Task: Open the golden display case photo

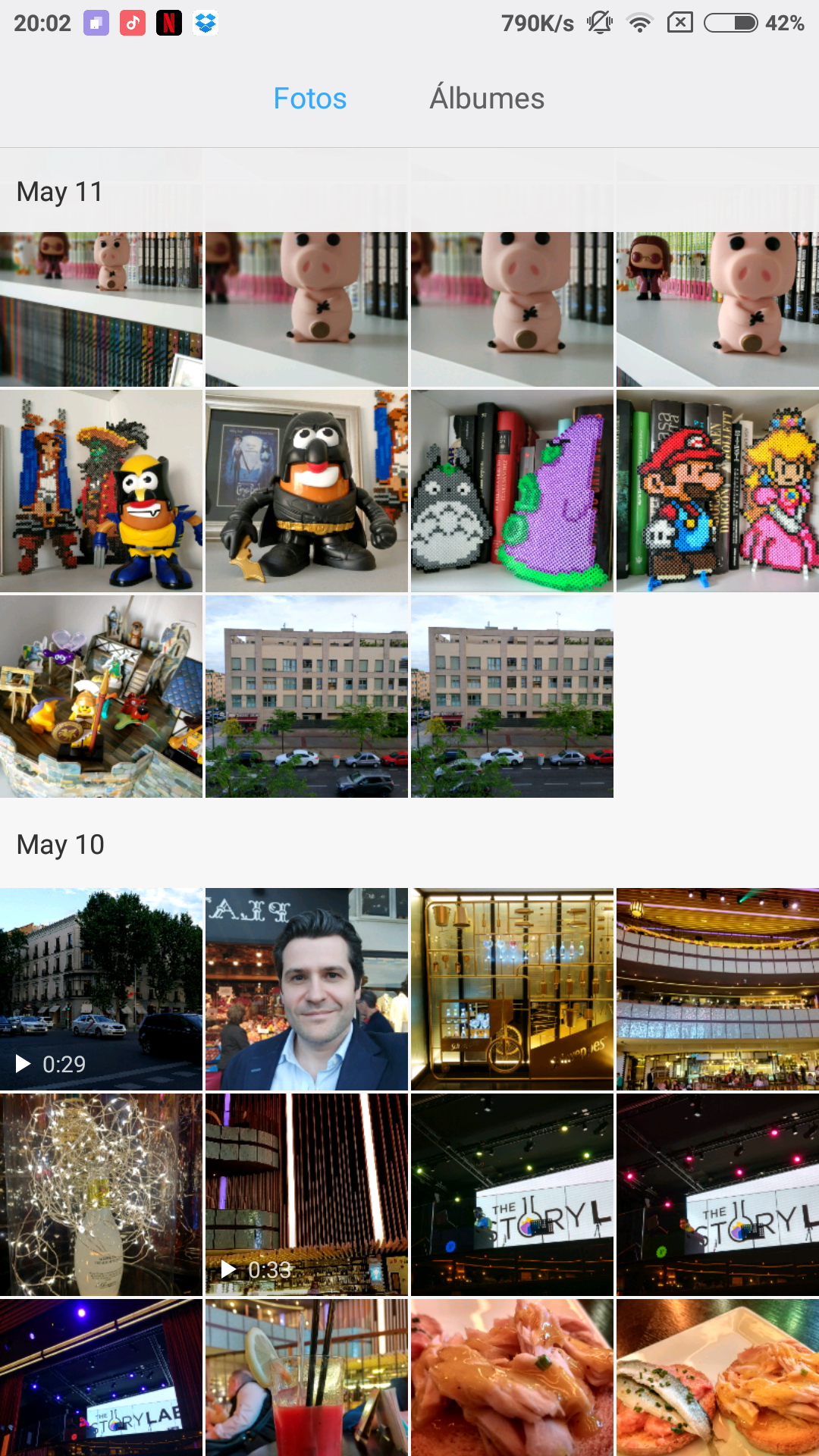Action: [512, 989]
